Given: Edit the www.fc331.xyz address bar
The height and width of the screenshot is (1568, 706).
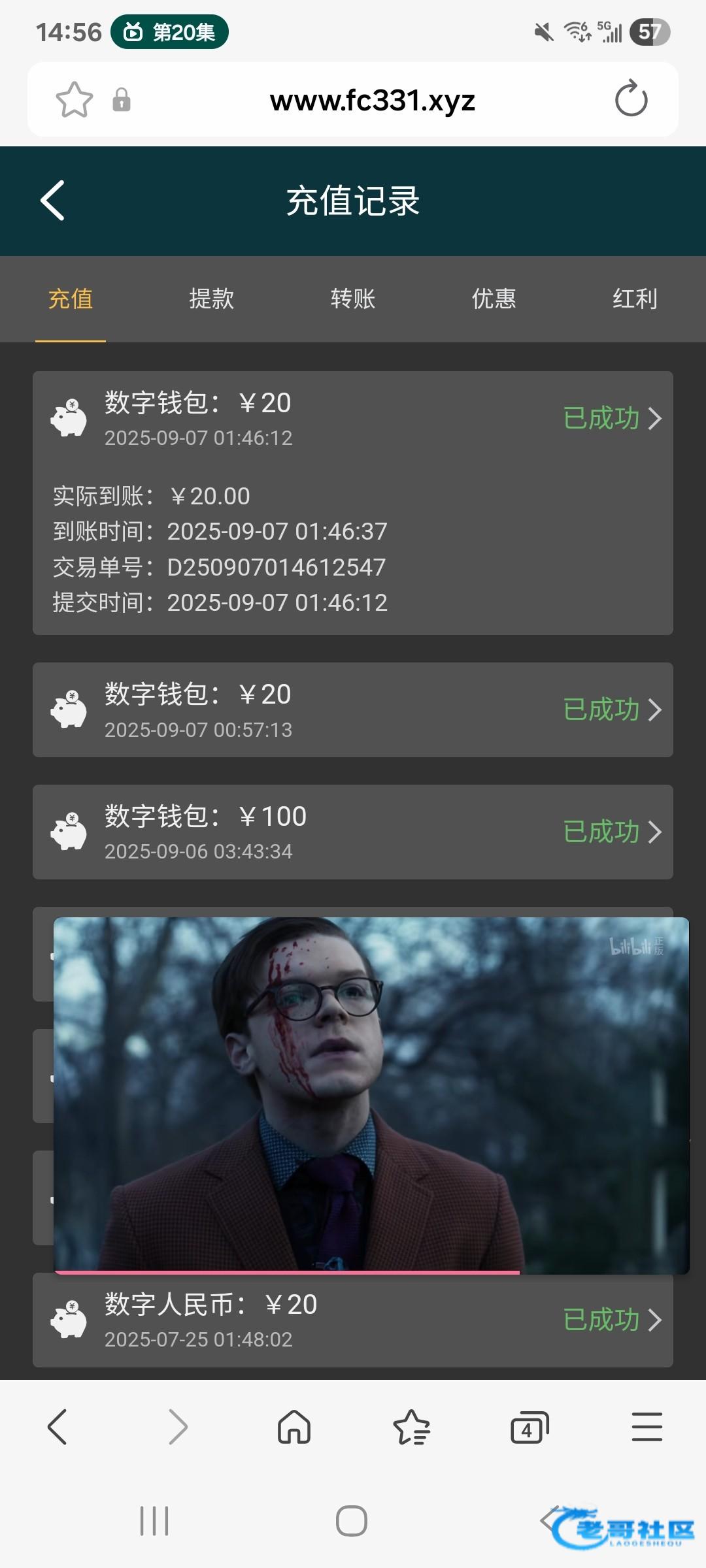Looking at the screenshot, I should click(x=372, y=100).
